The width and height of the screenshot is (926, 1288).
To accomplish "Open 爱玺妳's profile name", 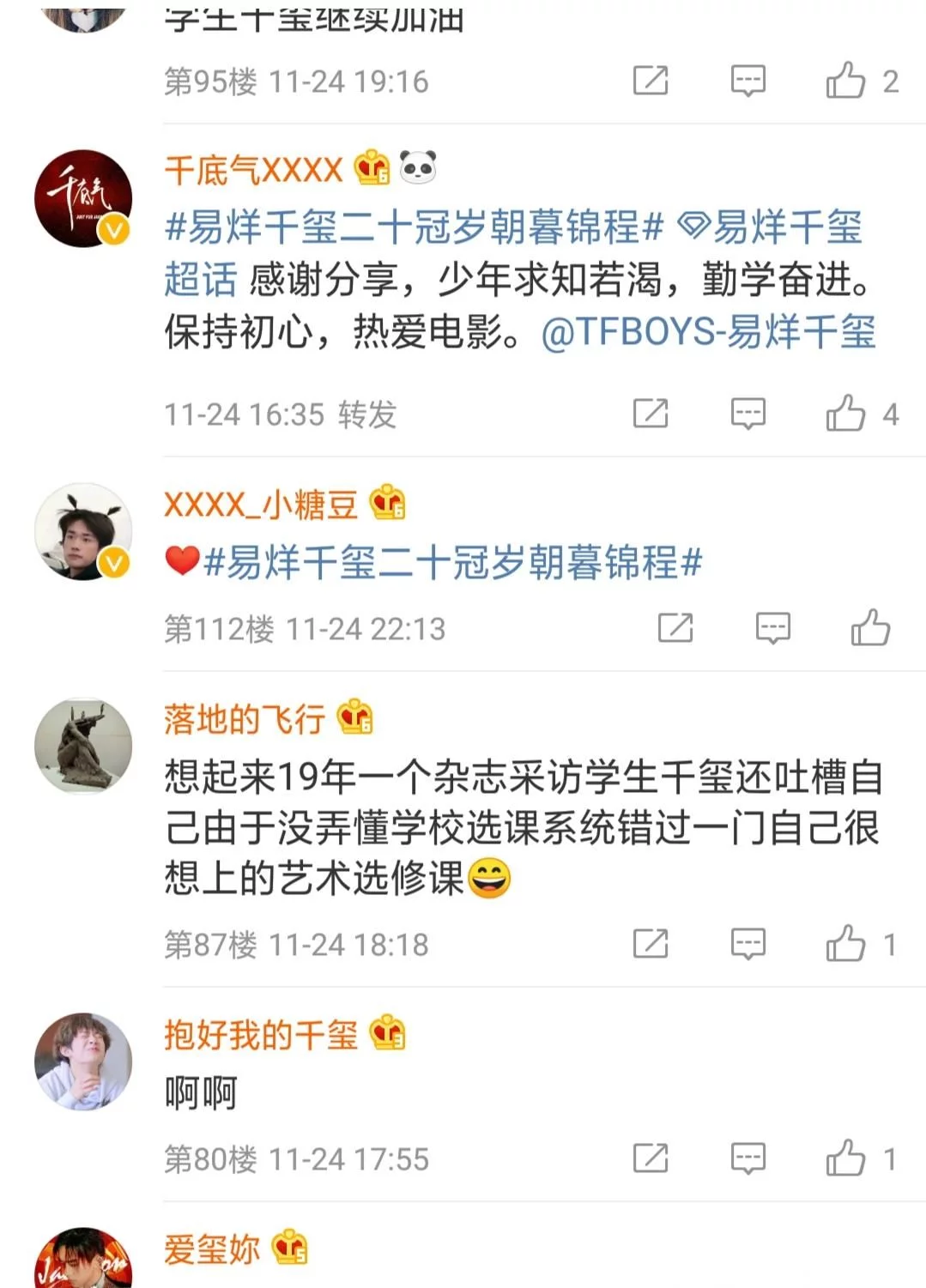I will (x=212, y=1249).
